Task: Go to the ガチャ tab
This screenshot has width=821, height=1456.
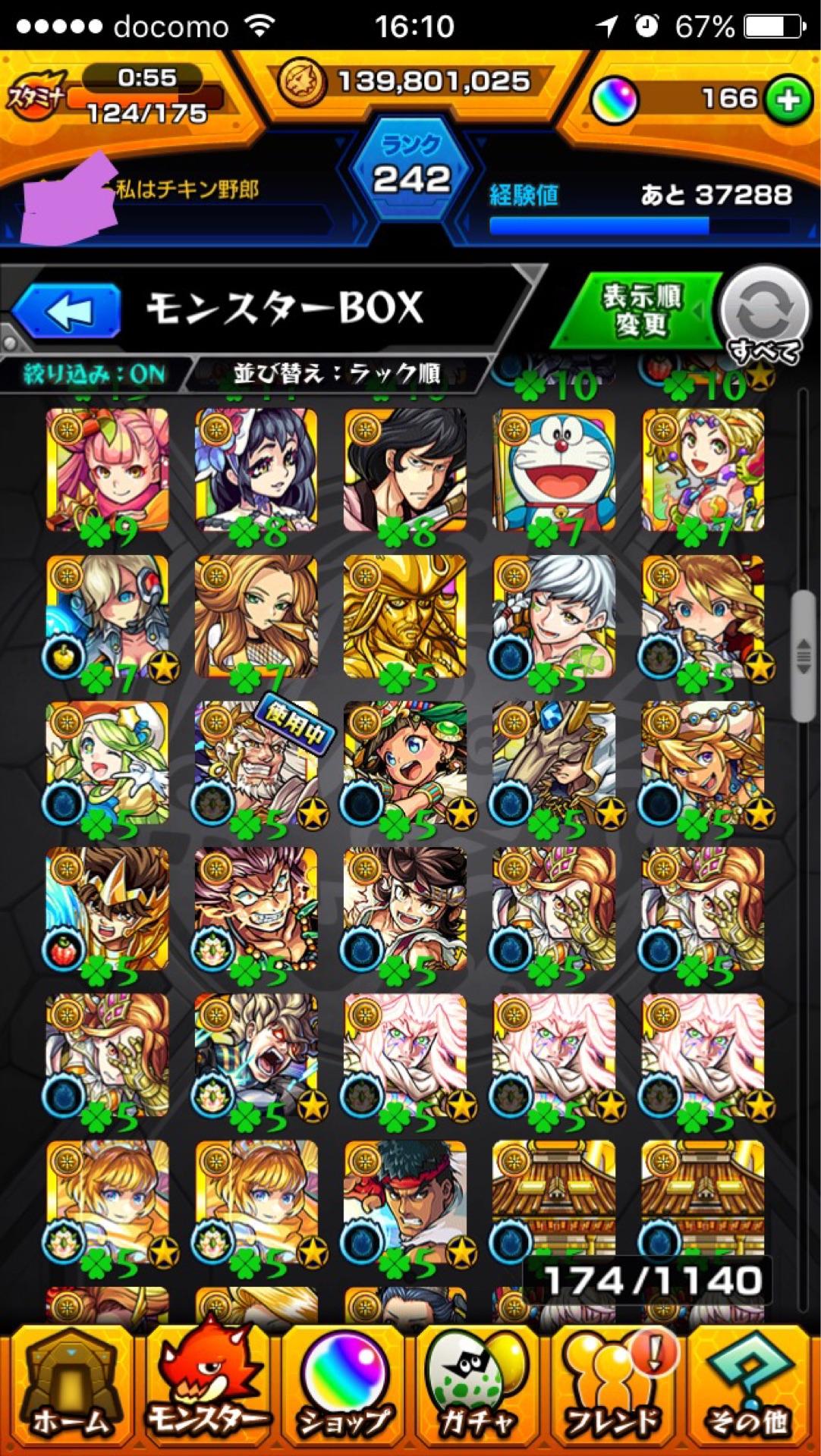Action: 478,1390
